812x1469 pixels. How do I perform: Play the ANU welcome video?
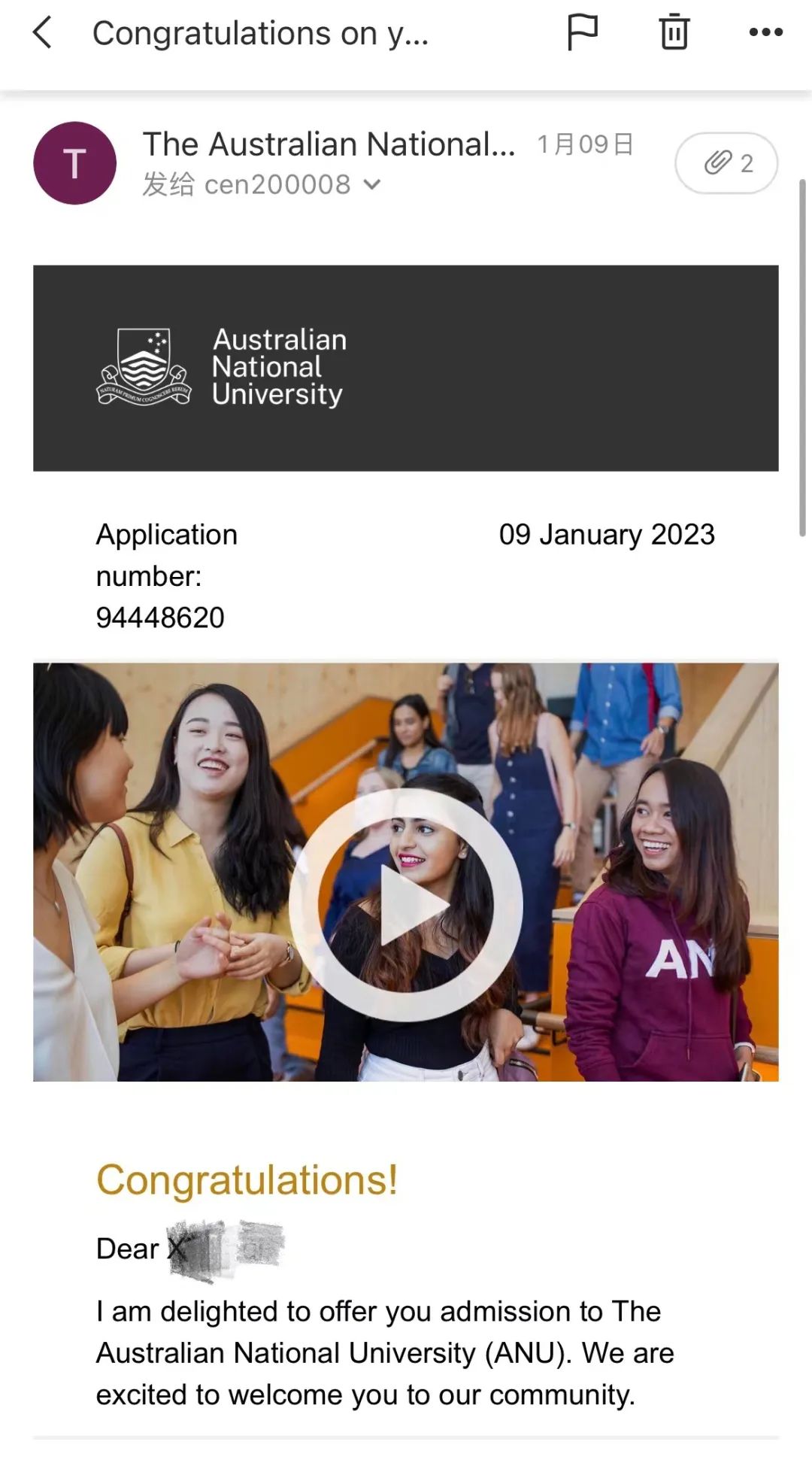click(406, 905)
